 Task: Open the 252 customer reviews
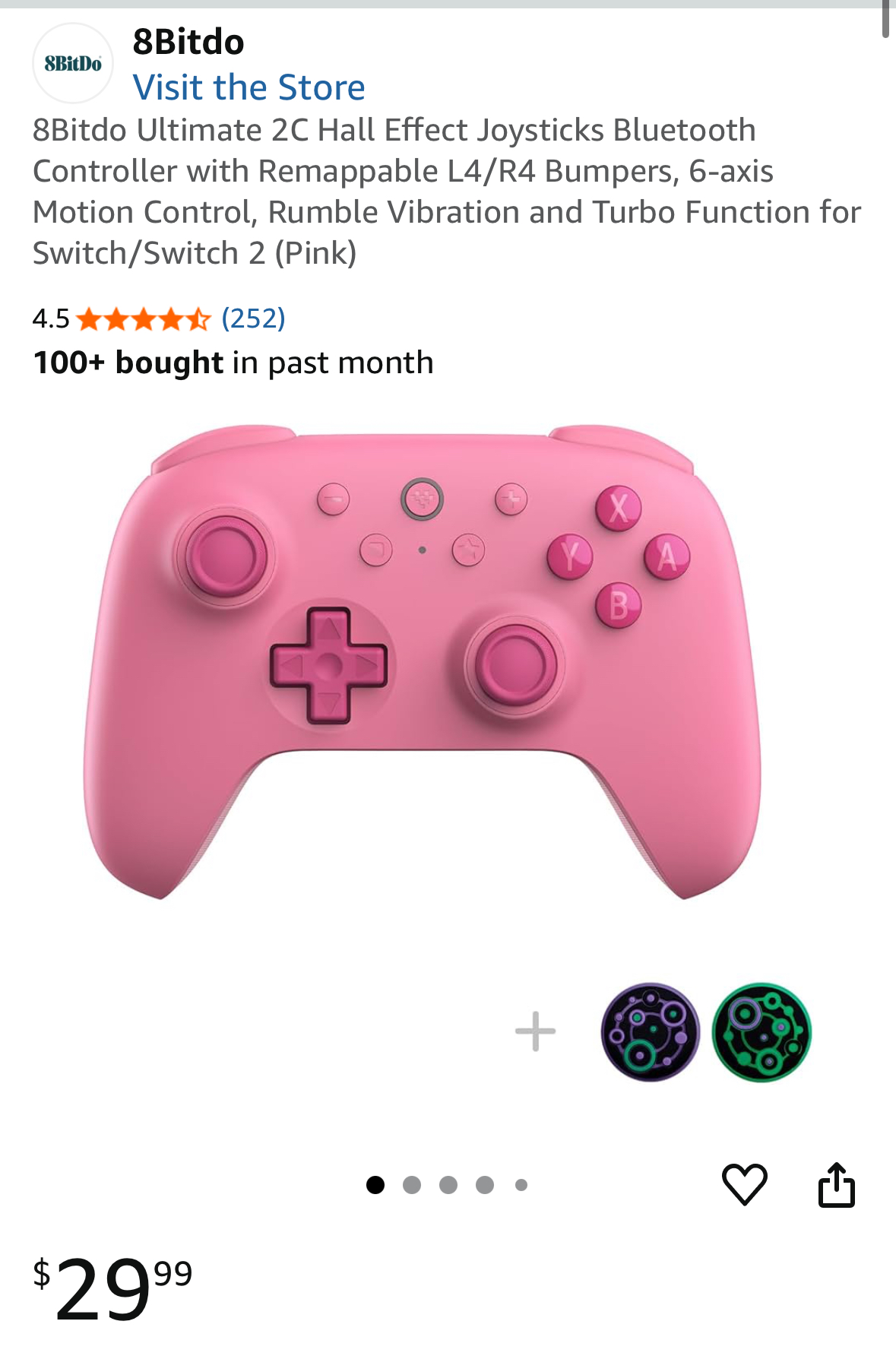(253, 318)
